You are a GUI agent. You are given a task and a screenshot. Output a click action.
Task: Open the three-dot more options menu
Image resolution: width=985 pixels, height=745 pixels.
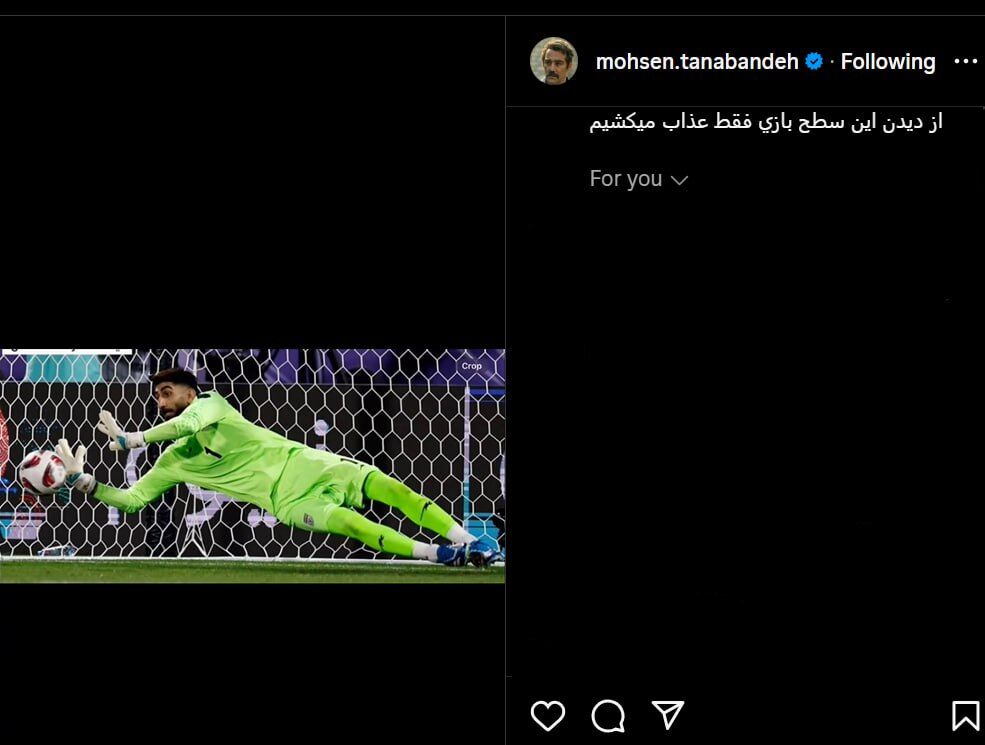965,62
